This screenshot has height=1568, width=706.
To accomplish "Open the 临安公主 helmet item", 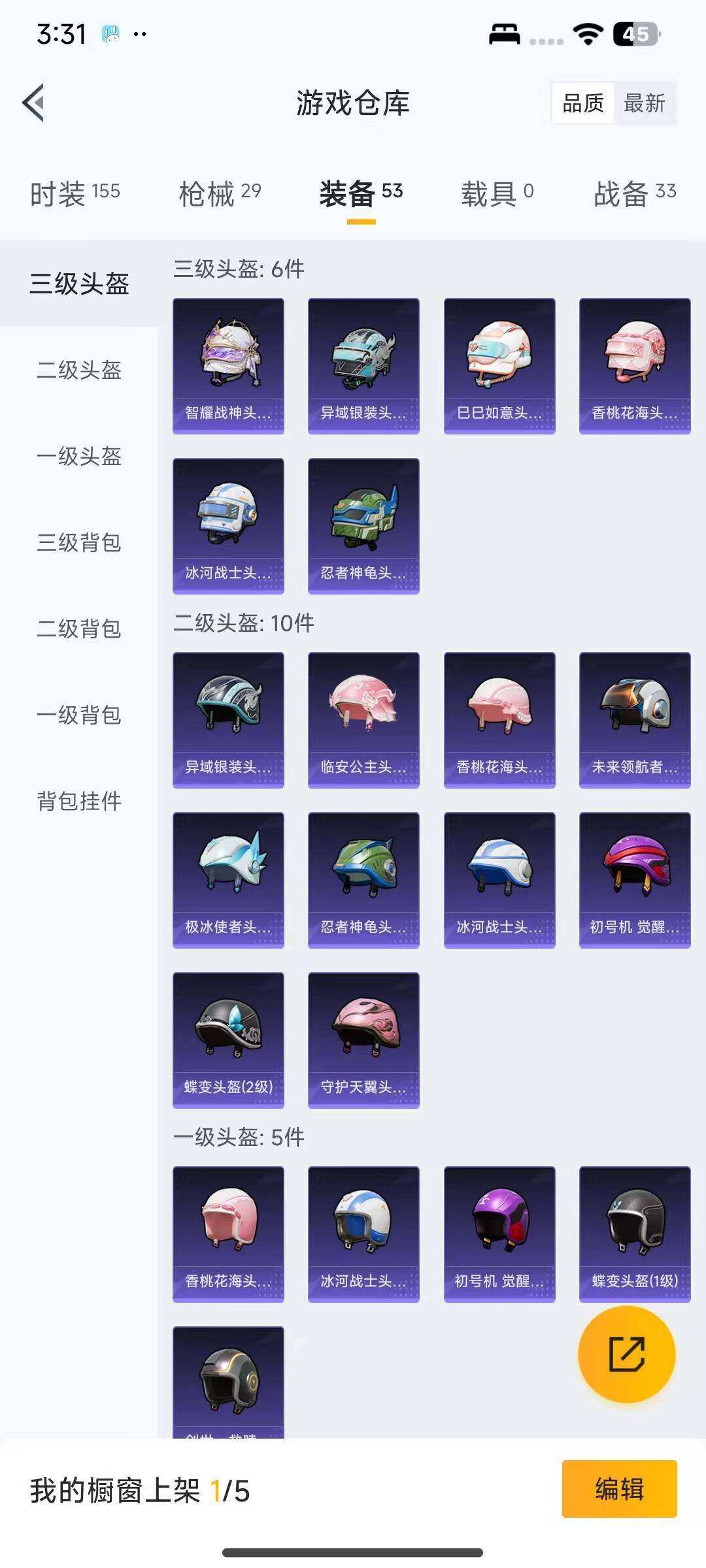I will click(x=363, y=720).
